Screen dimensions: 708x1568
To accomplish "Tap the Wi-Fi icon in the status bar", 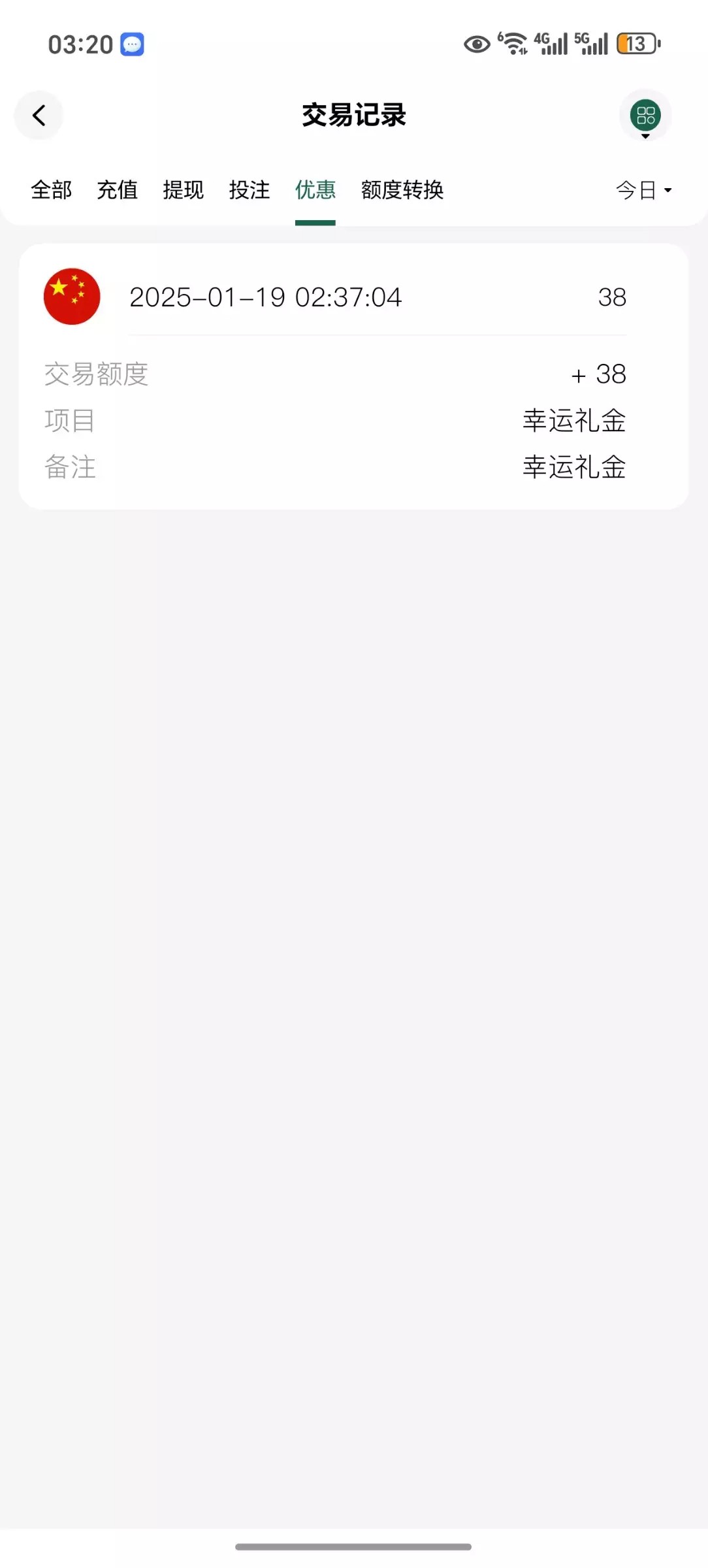I will (x=513, y=43).
